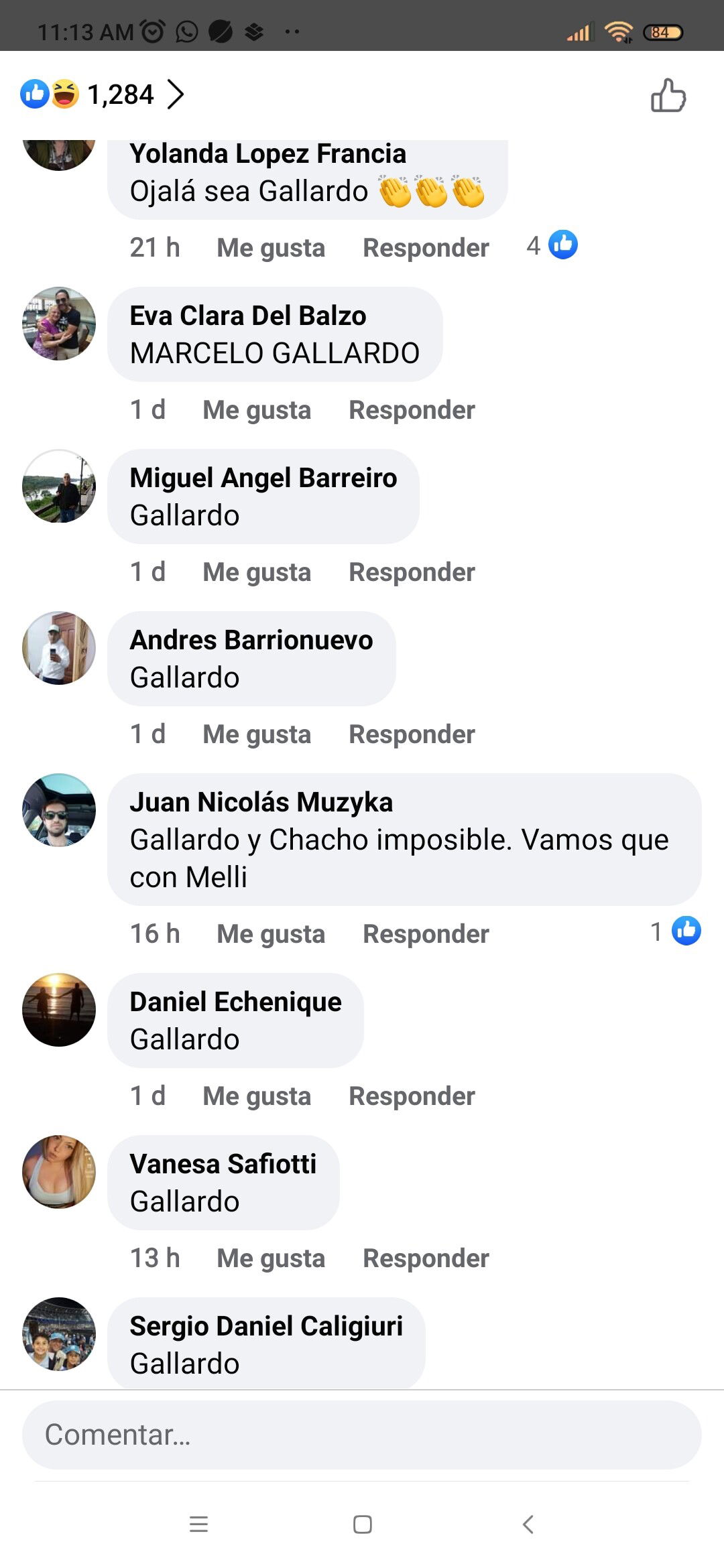The image size is (724, 1568).
Task: Focus the Comentar text field
Action: click(x=362, y=1435)
